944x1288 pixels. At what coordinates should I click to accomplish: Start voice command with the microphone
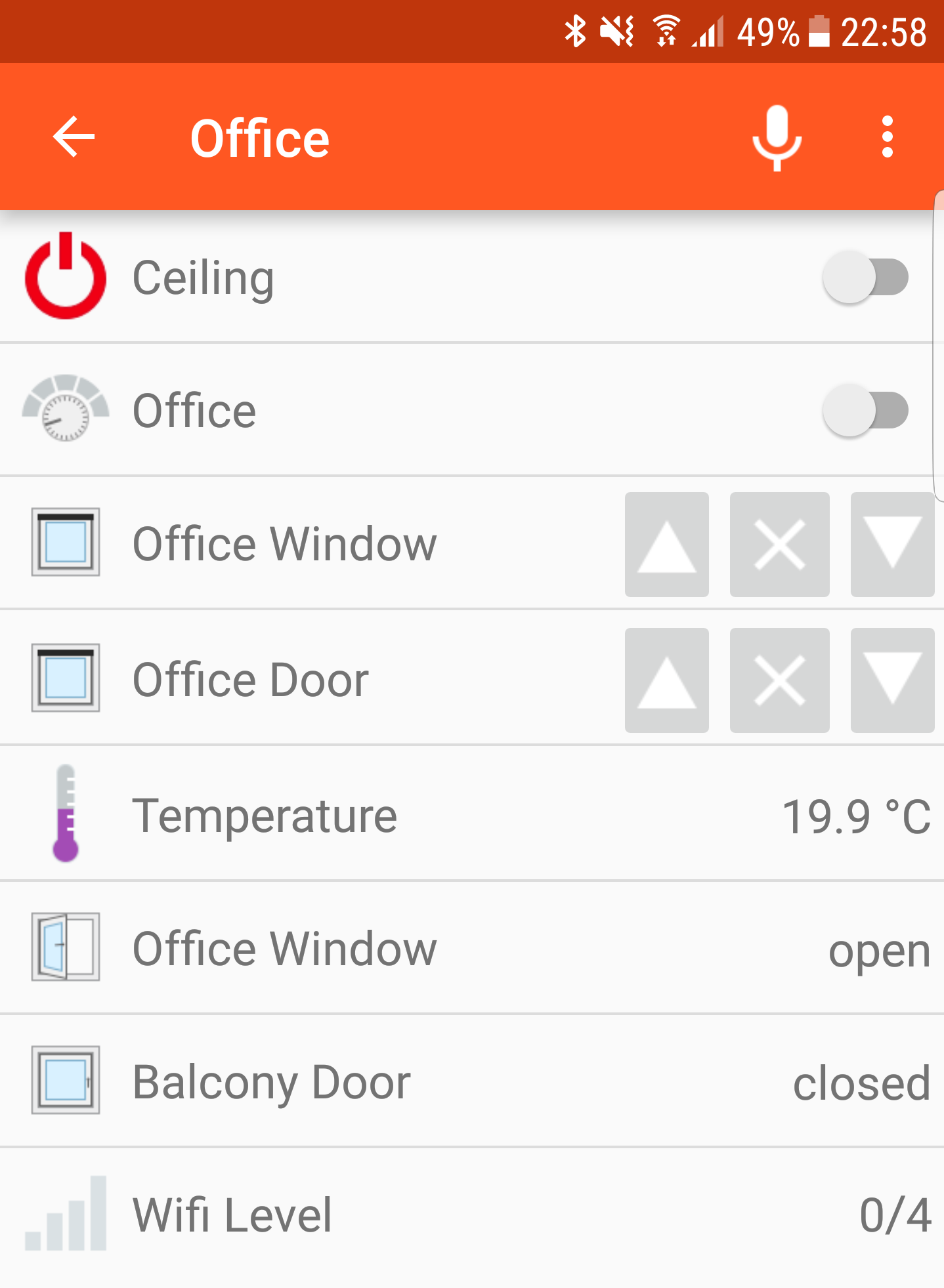(x=777, y=137)
